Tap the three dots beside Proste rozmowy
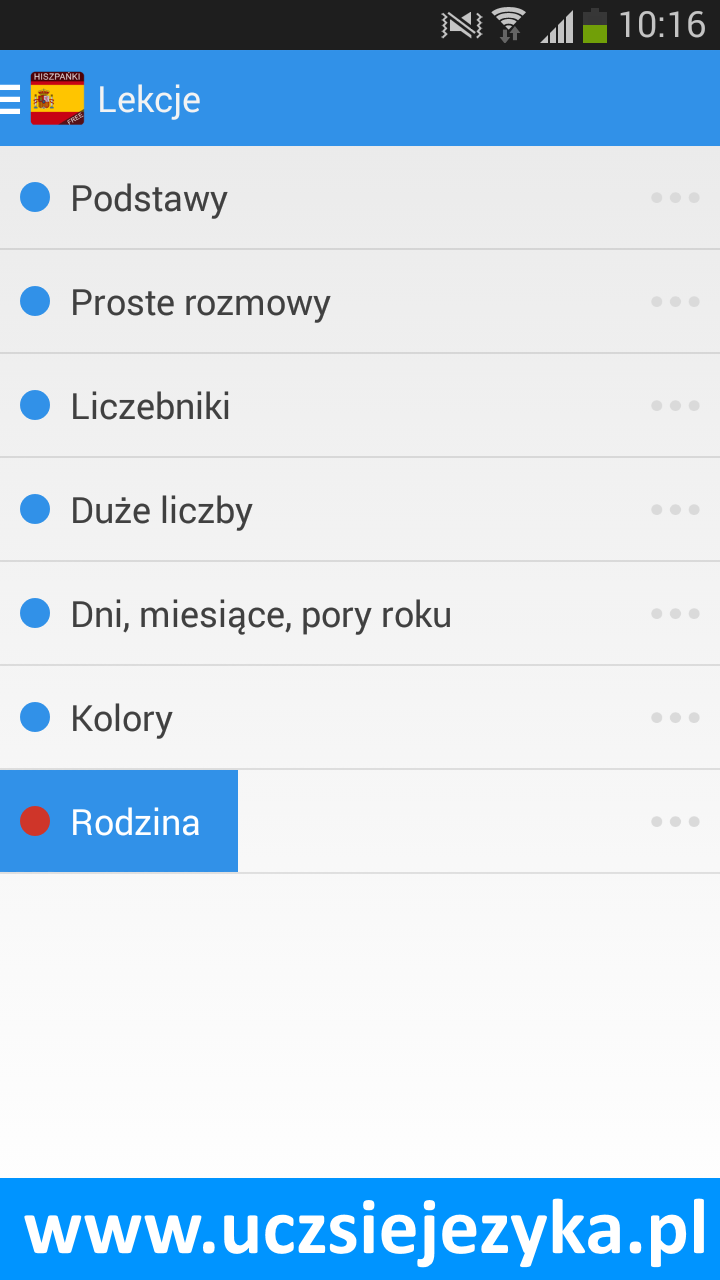Viewport: 720px width, 1280px height. (675, 302)
